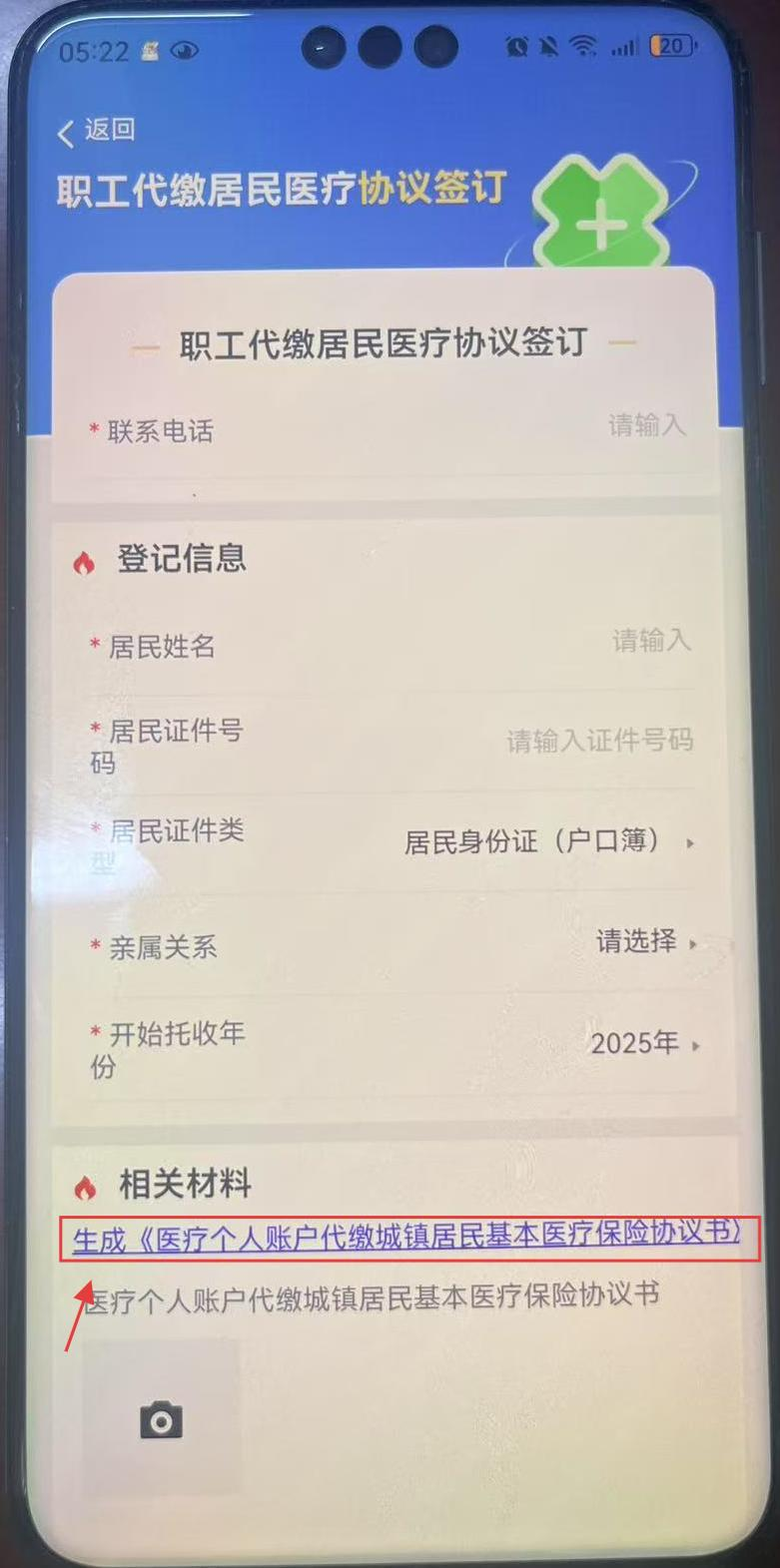
Task: Fill in the 居民姓名 field
Action: coord(390,644)
